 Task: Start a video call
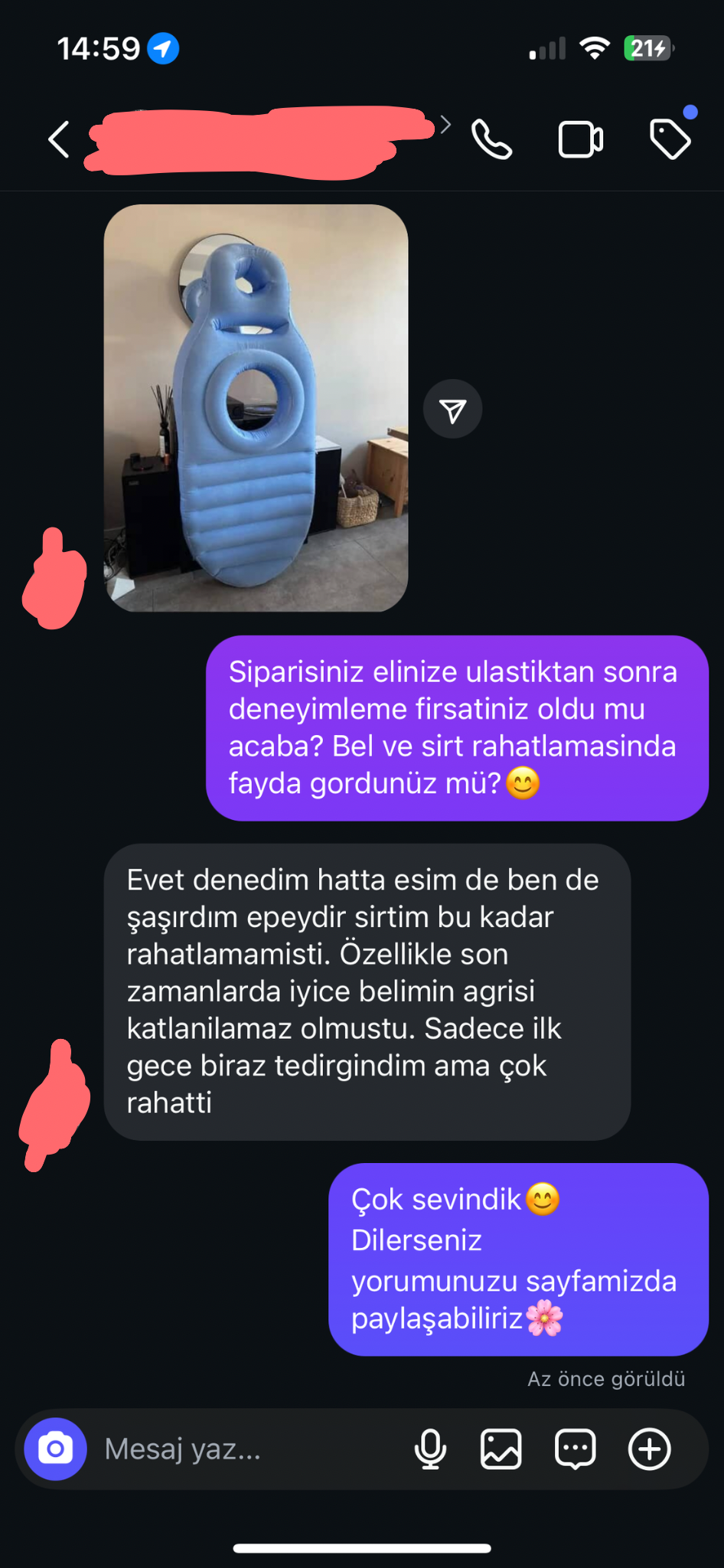(580, 139)
